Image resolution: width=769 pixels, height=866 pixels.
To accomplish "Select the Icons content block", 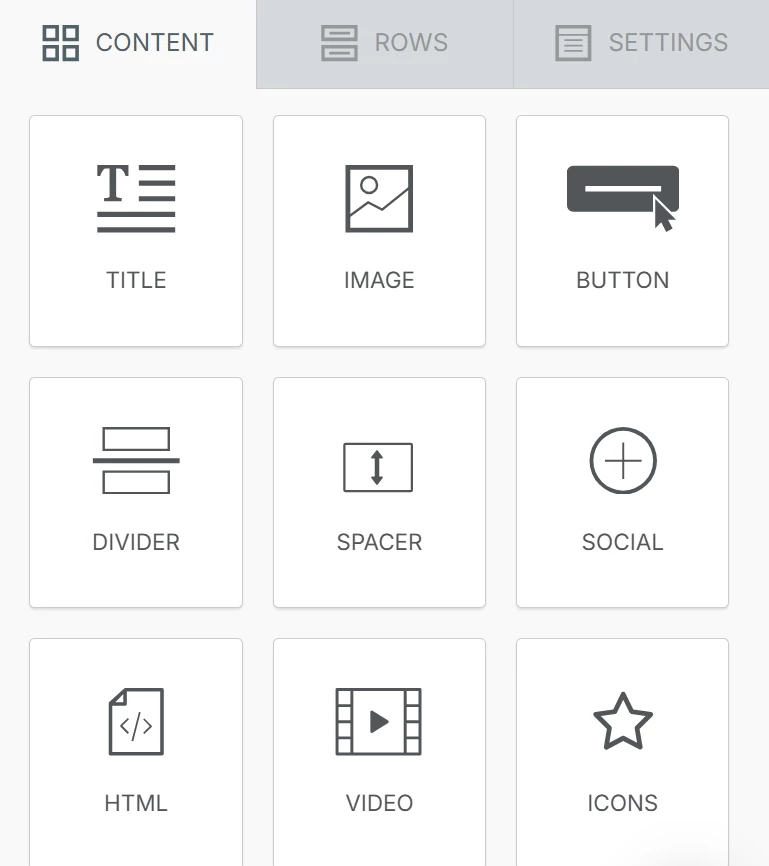I will pyautogui.click(x=622, y=750).
